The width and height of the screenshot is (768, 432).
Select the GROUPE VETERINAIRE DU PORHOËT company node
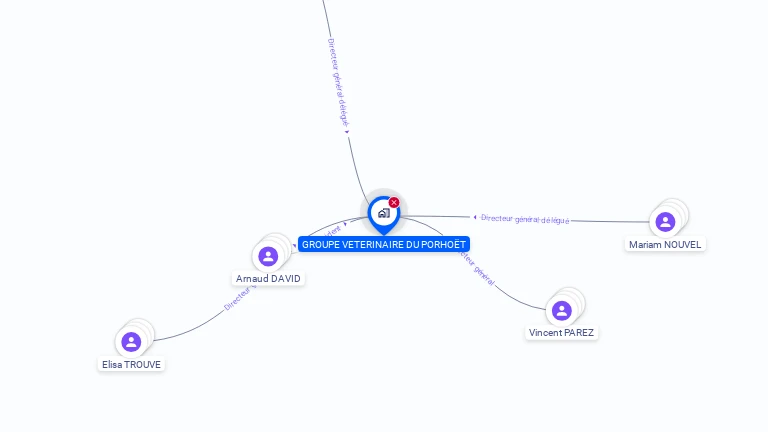click(383, 213)
